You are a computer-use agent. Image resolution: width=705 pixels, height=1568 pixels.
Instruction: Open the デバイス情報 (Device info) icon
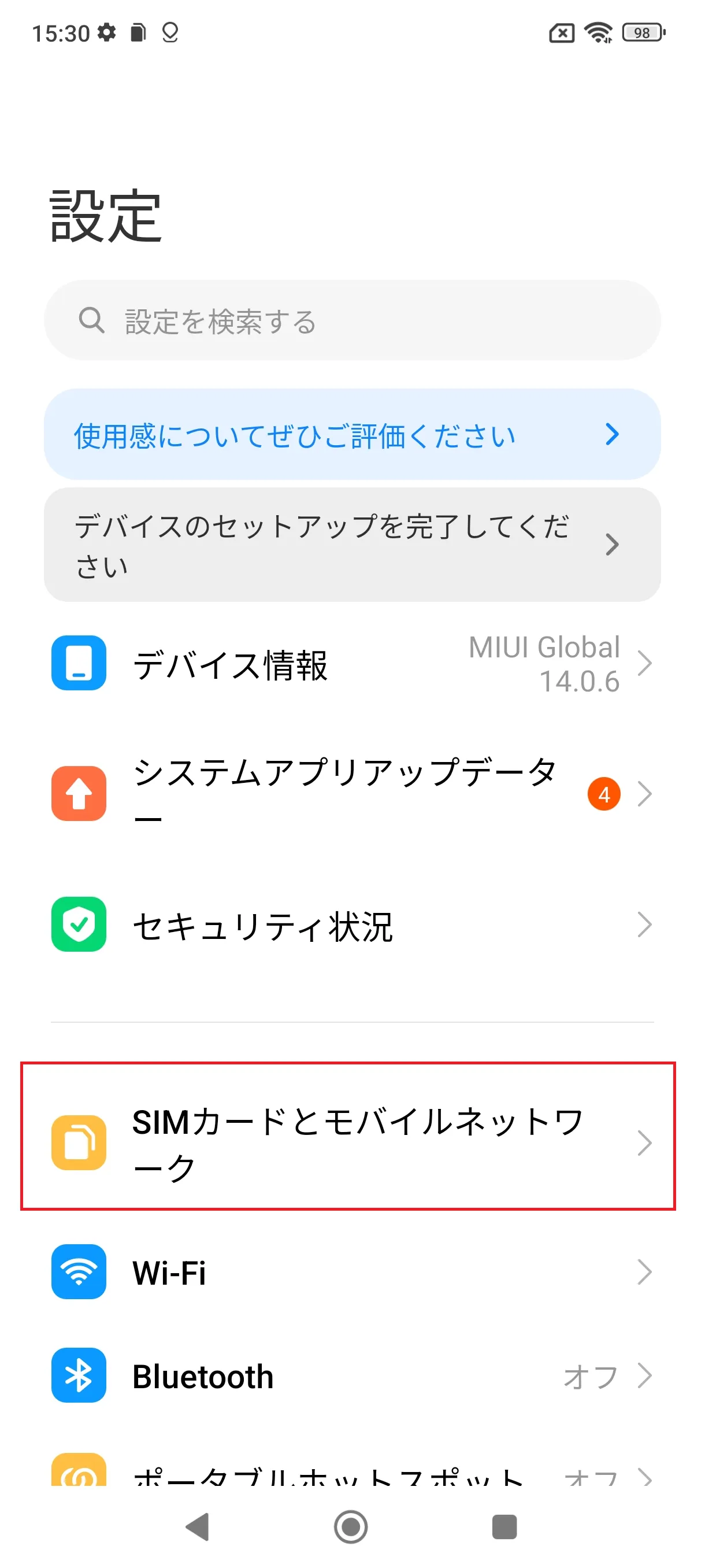click(x=79, y=663)
